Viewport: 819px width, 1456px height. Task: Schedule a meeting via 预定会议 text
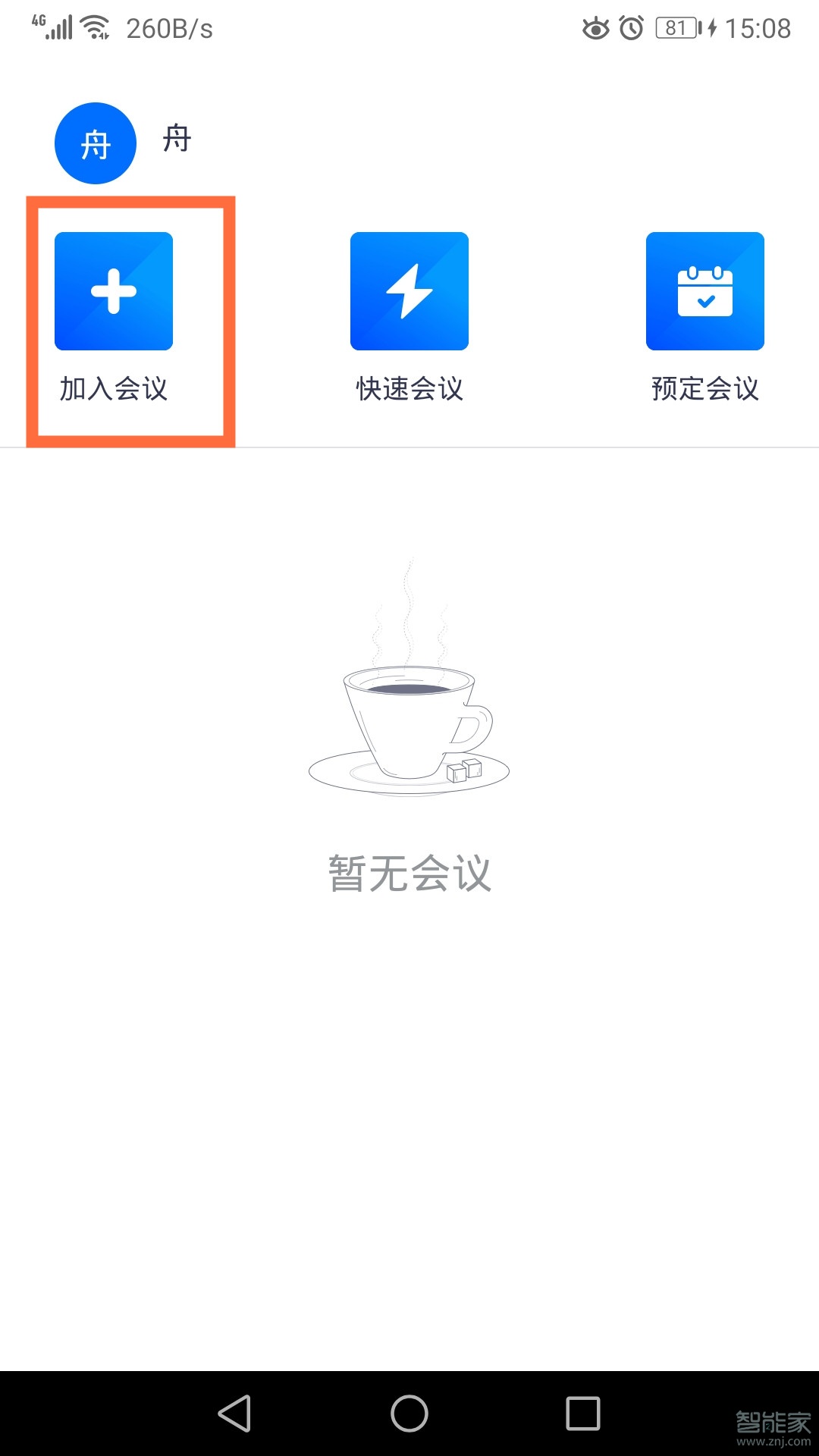(x=704, y=389)
